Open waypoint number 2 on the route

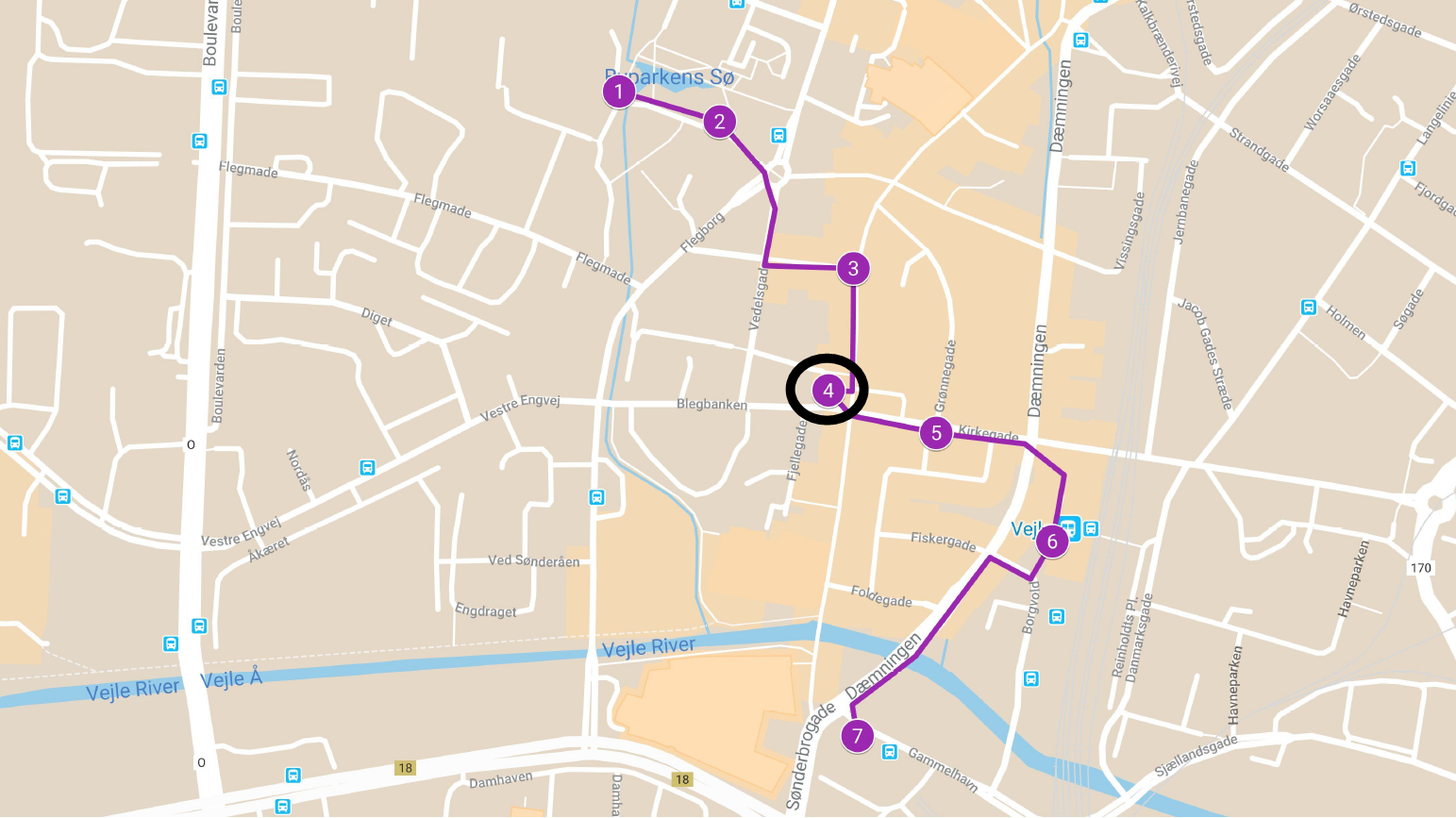pyautogui.click(x=720, y=122)
